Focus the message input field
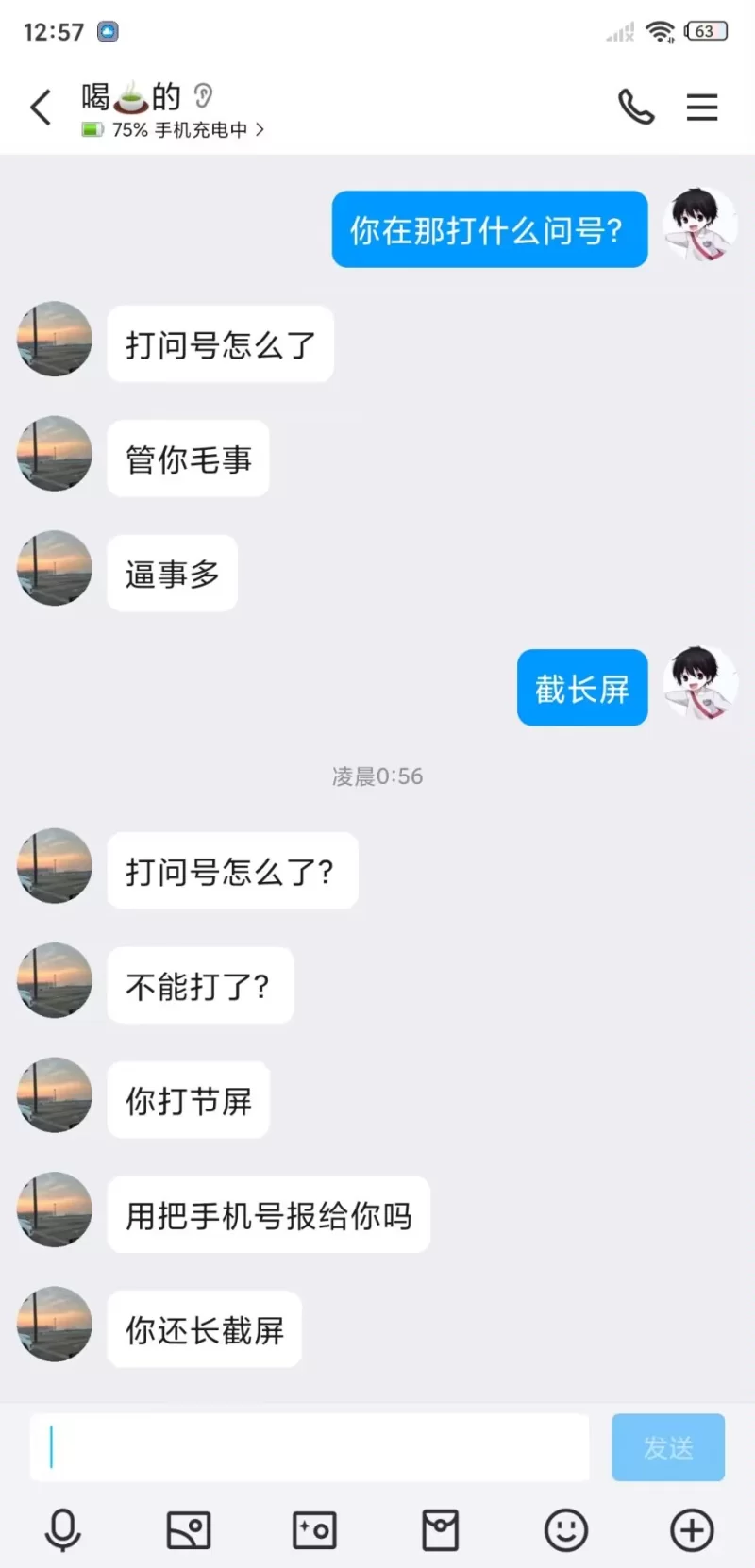 pos(311,1446)
